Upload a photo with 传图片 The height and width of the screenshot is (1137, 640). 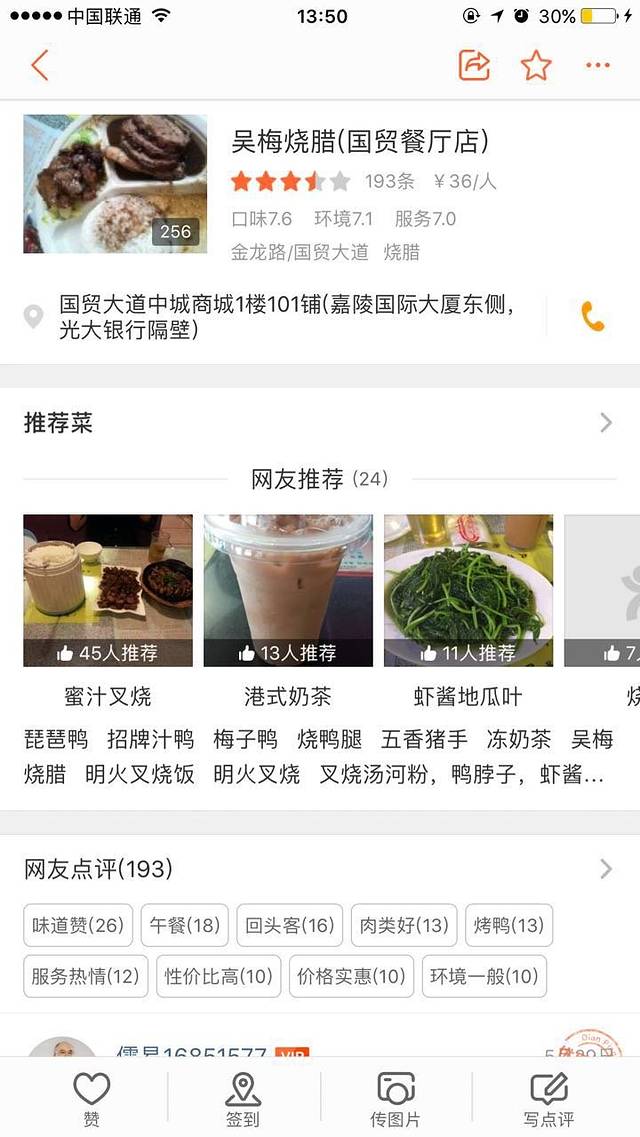pyautogui.click(x=396, y=1098)
